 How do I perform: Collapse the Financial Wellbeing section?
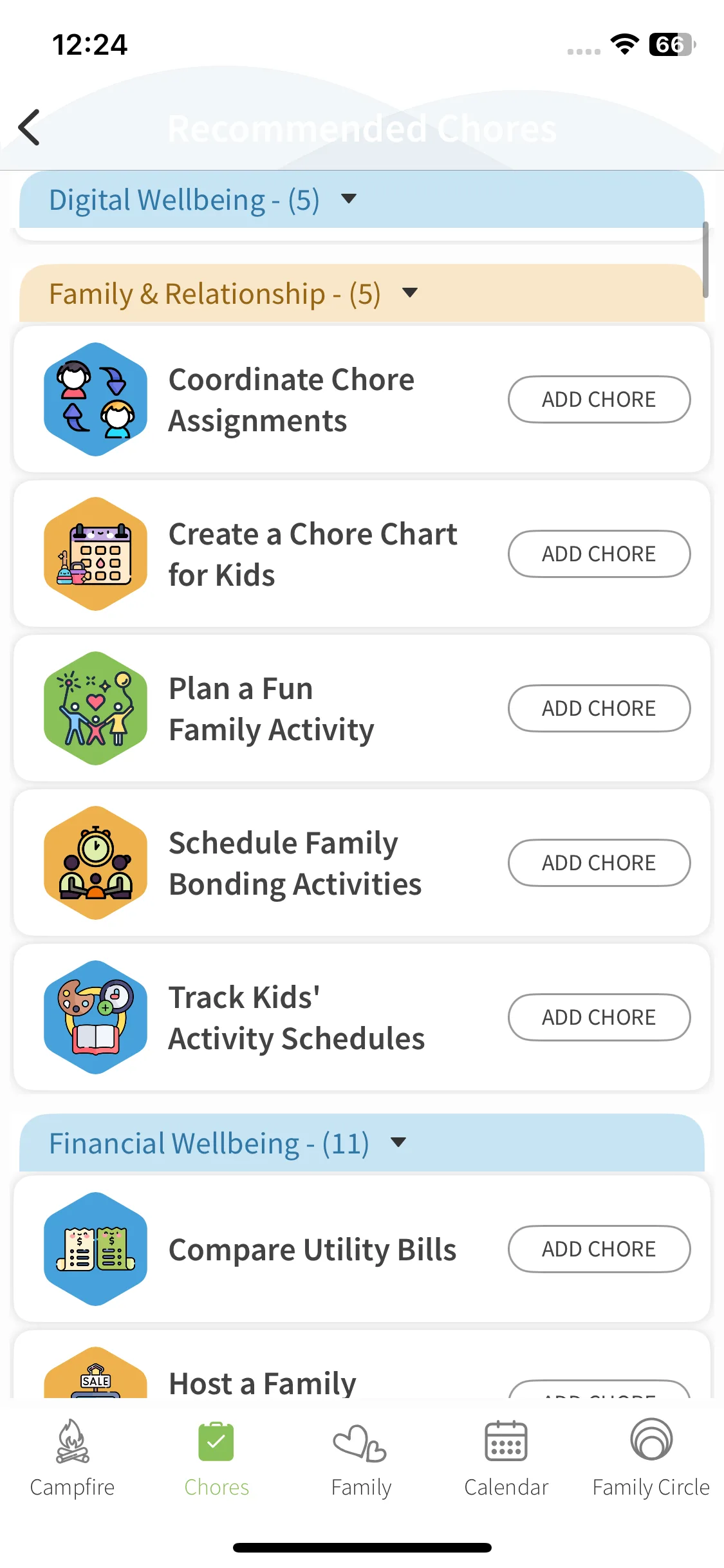pyautogui.click(x=398, y=1143)
